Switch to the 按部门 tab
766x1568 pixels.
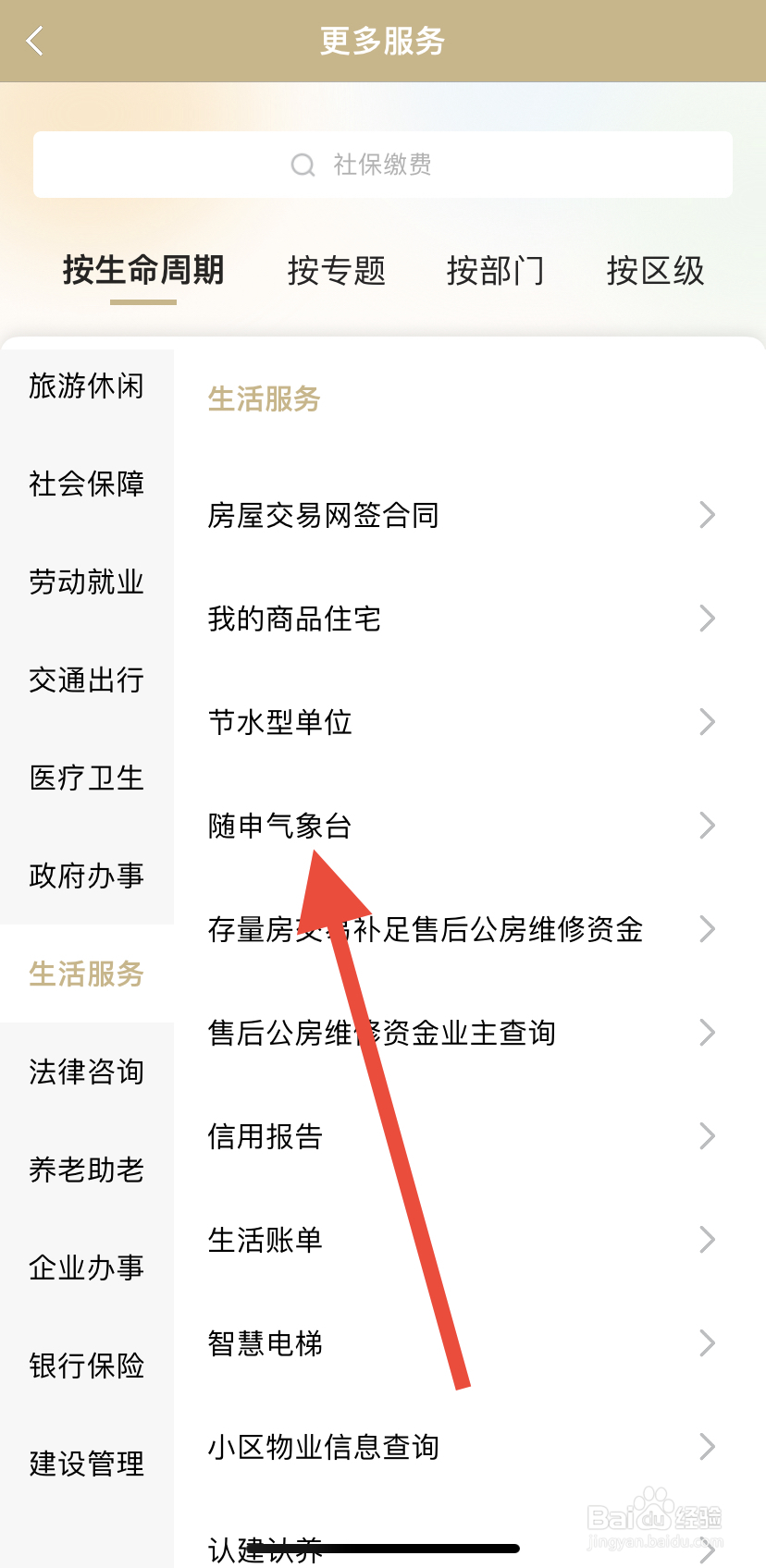coord(496,270)
